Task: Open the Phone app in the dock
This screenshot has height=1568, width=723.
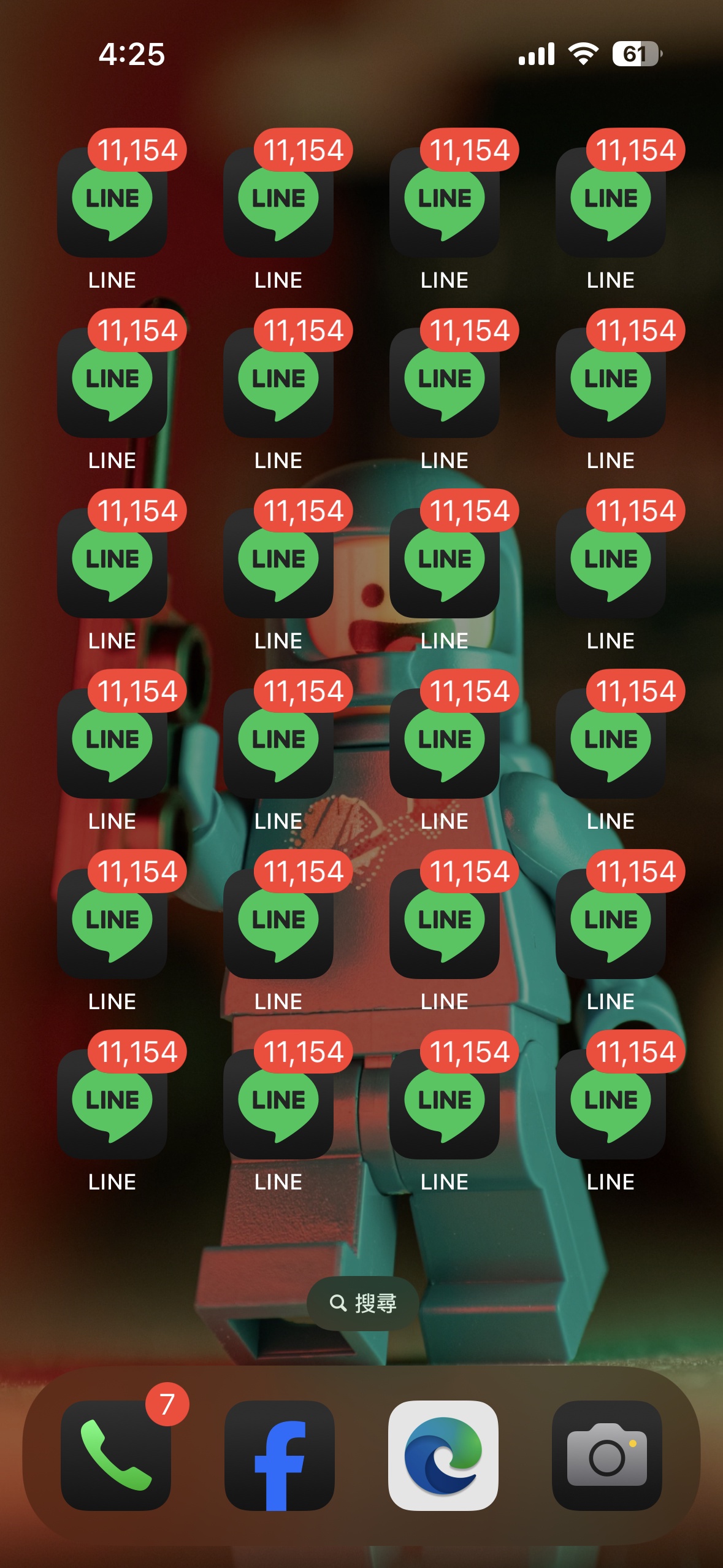Action: coord(116,1455)
